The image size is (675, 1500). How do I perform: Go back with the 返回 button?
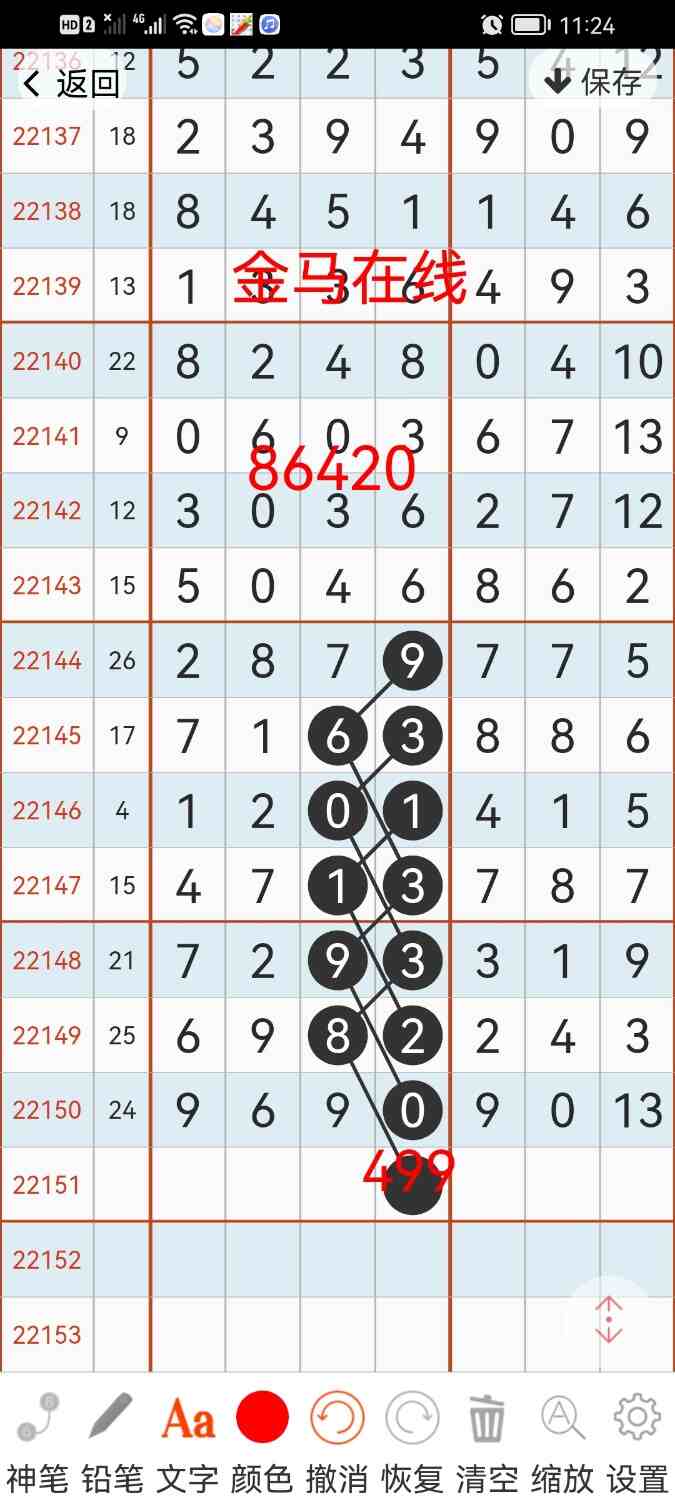(x=72, y=84)
